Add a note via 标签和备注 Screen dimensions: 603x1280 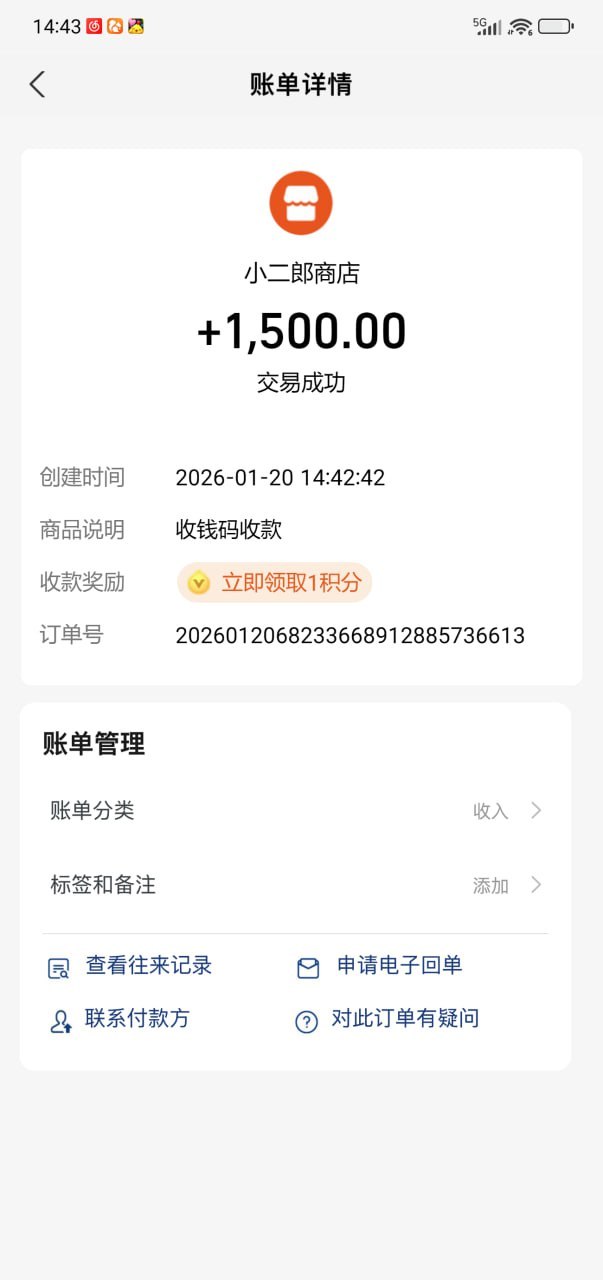(295, 885)
